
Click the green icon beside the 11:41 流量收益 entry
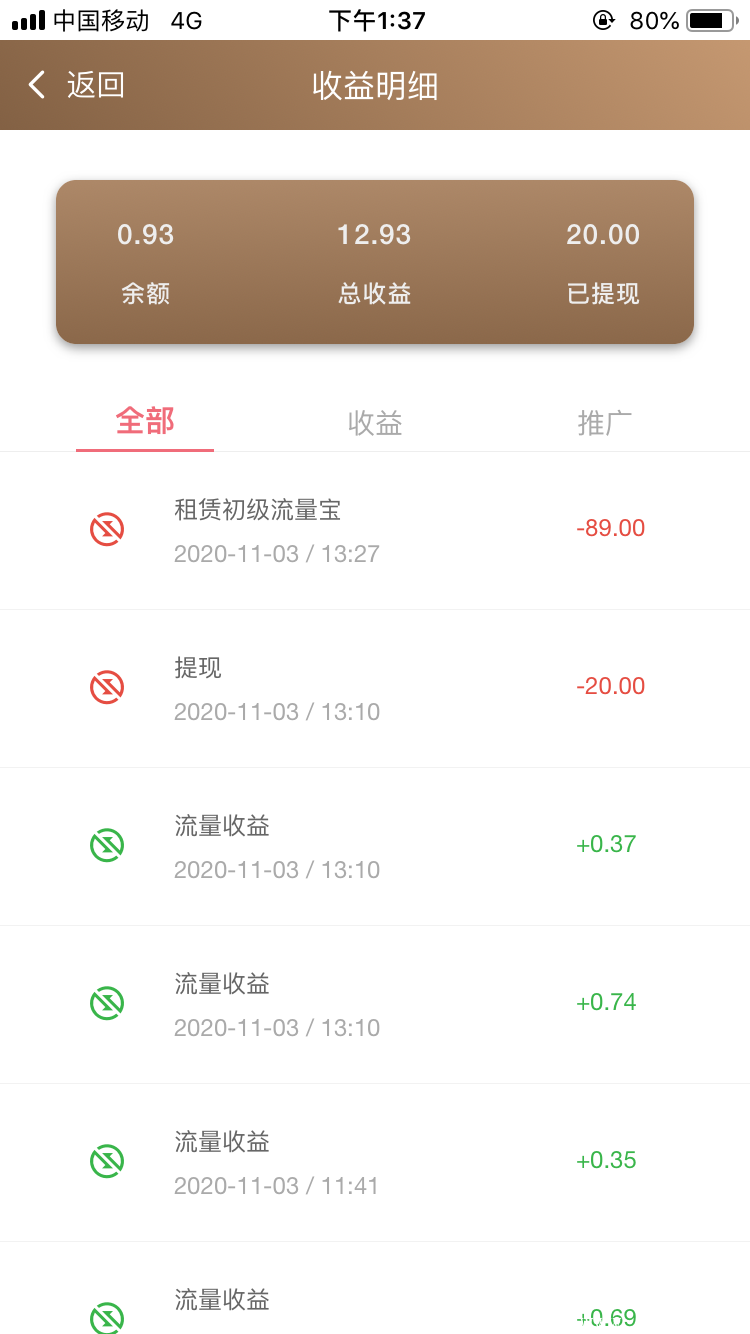click(105, 1161)
